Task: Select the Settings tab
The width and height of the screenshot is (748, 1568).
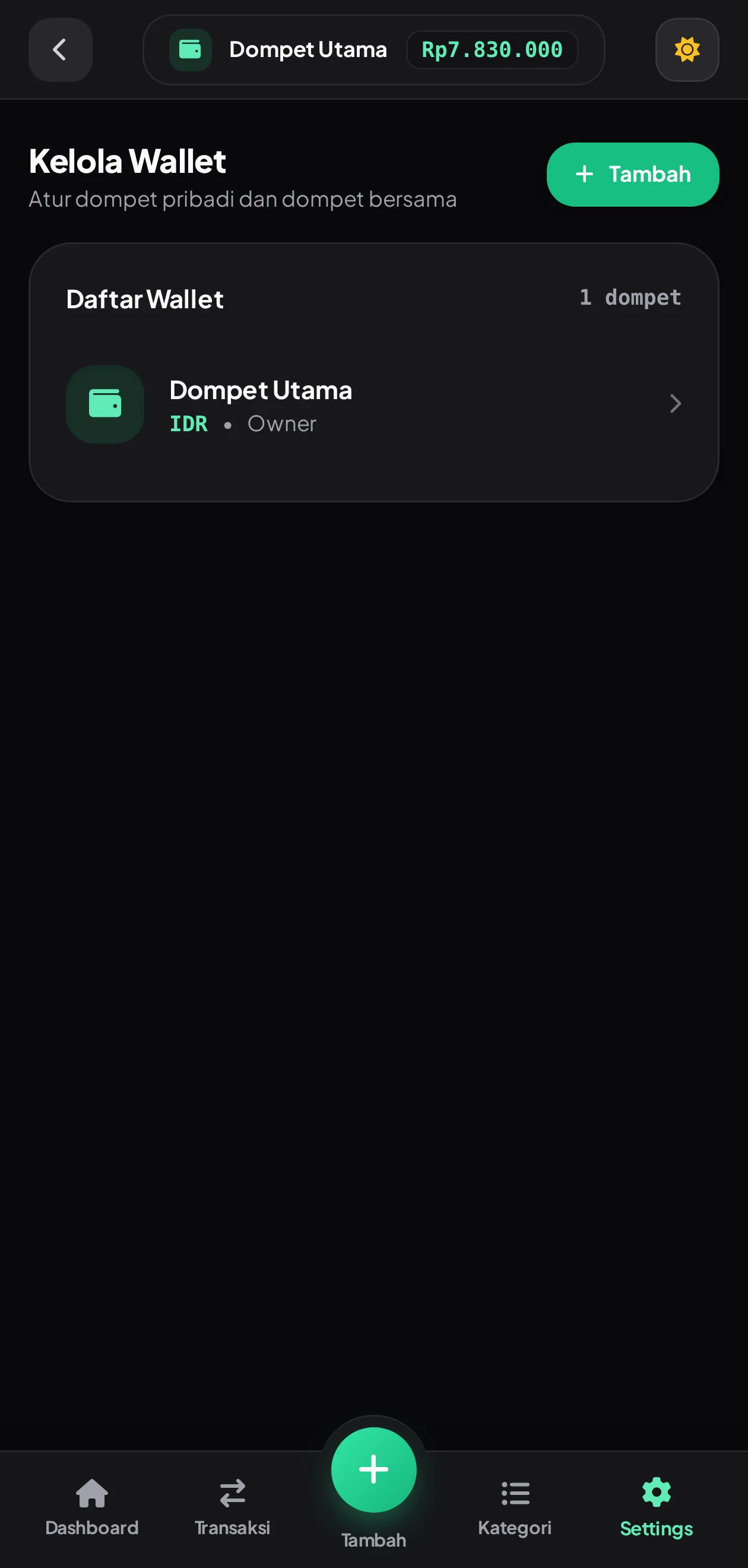Action: 656,1507
